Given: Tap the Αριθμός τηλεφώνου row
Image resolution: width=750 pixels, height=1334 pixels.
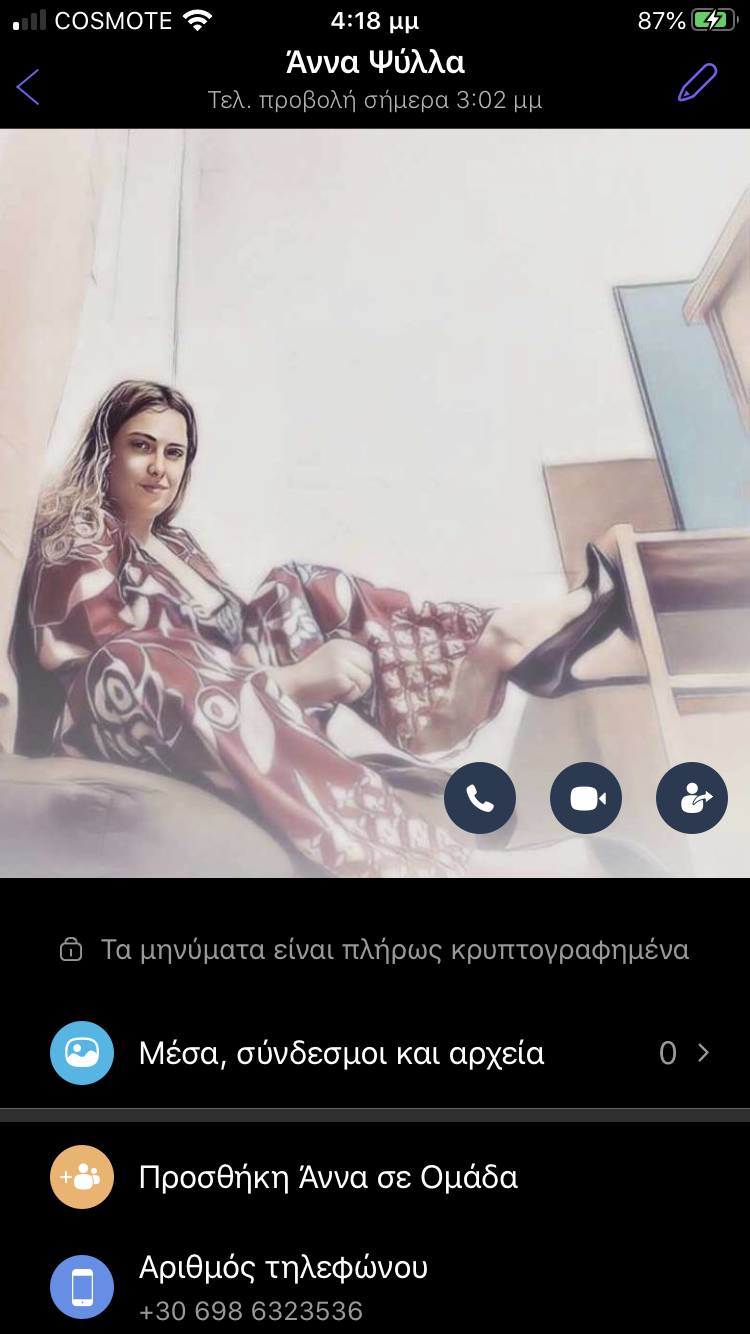Looking at the screenshot, I should point(283,1288).
